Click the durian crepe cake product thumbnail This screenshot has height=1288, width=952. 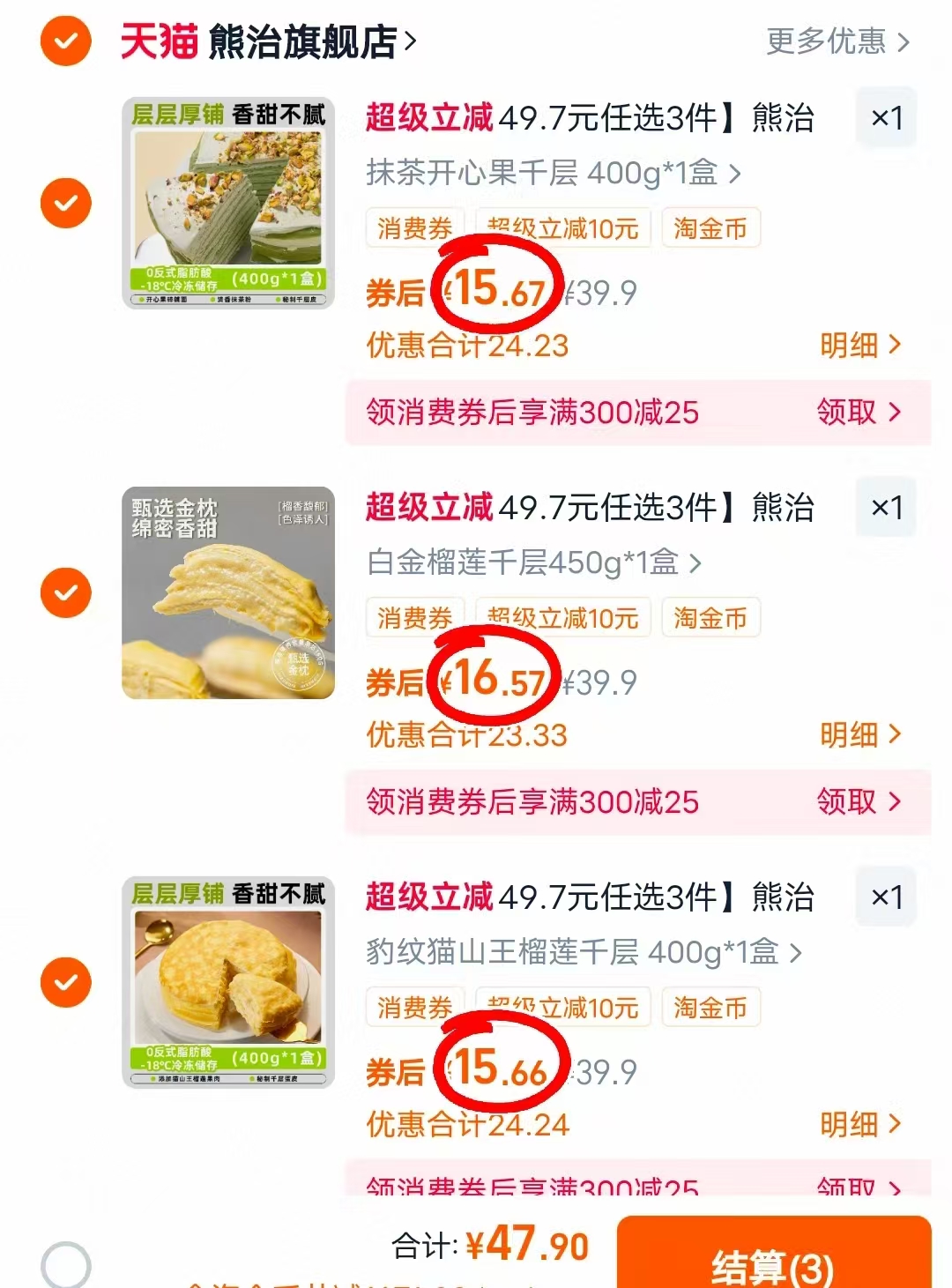(227, 592)
